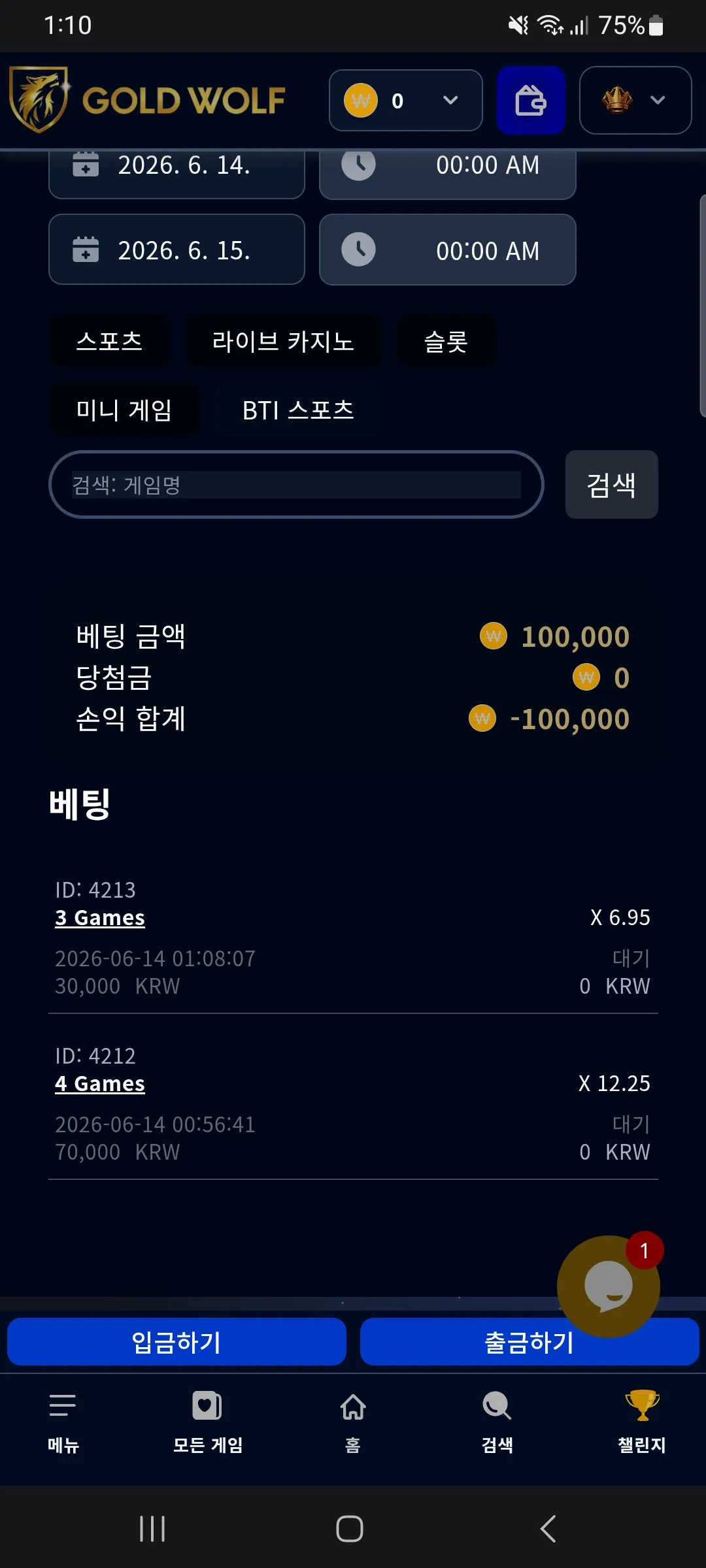Select the 스포츠 filter chip
706x1568 pixels.
coord(109,341)
